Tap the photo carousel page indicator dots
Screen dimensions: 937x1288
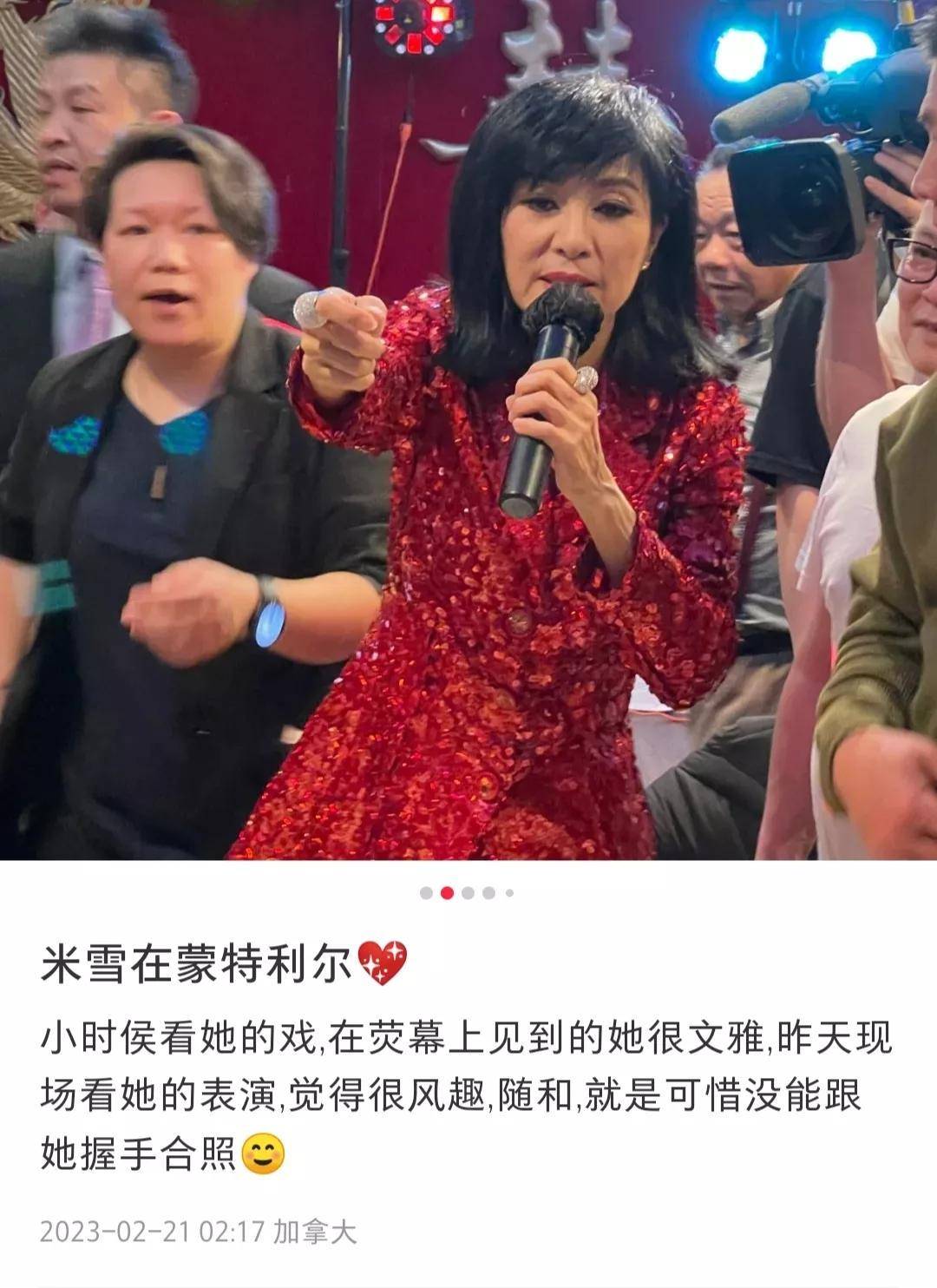(467, 892)
